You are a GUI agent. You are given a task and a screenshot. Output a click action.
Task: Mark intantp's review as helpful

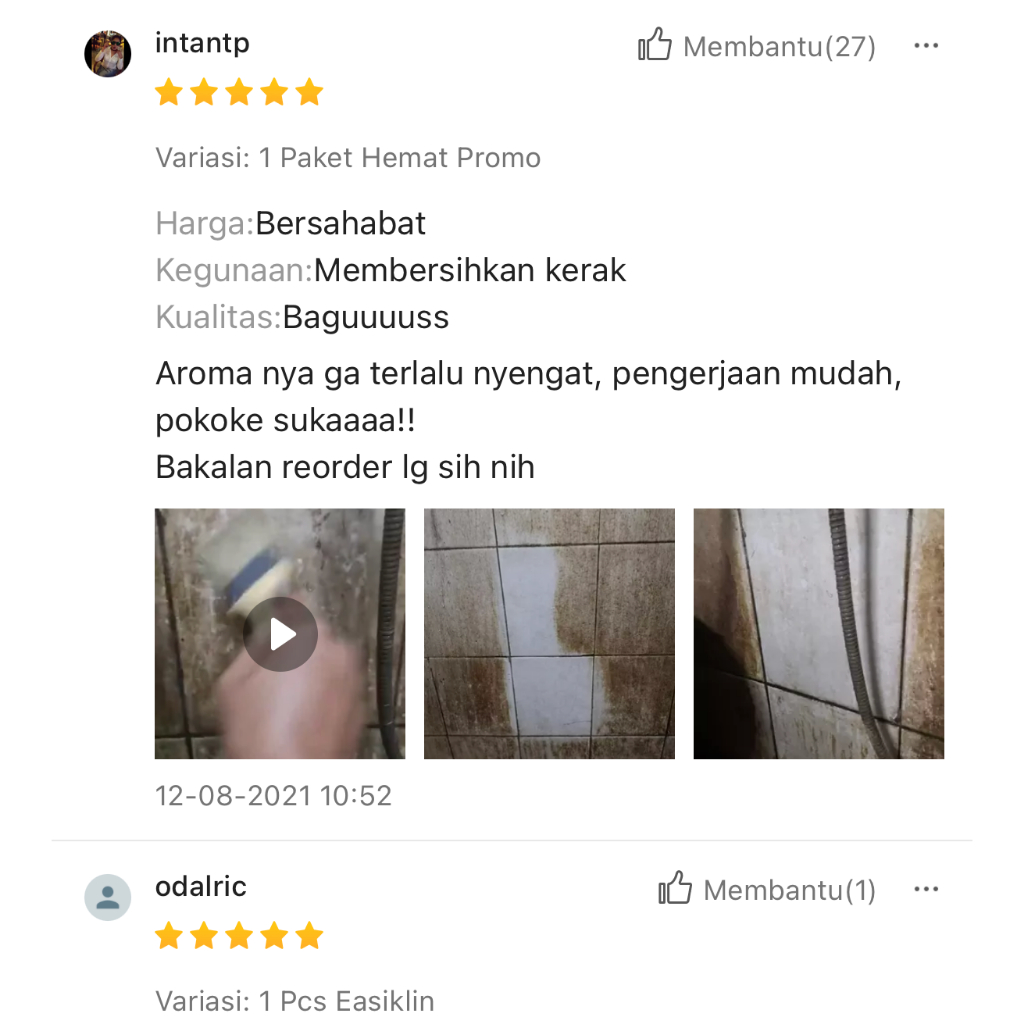coord(757,46)
